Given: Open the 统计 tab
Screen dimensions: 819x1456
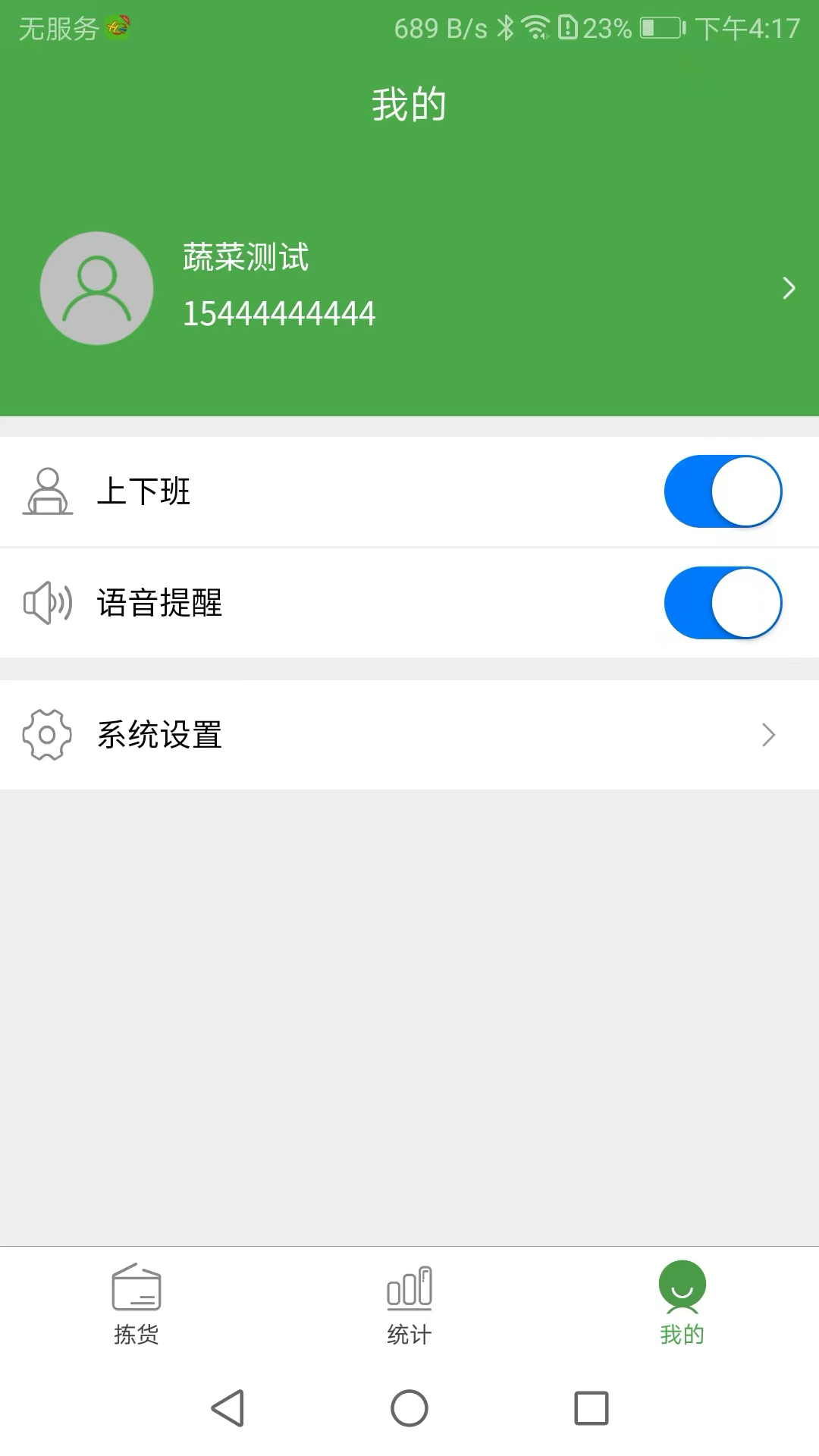Looking at the screenshot, I should pos(409,1304).
